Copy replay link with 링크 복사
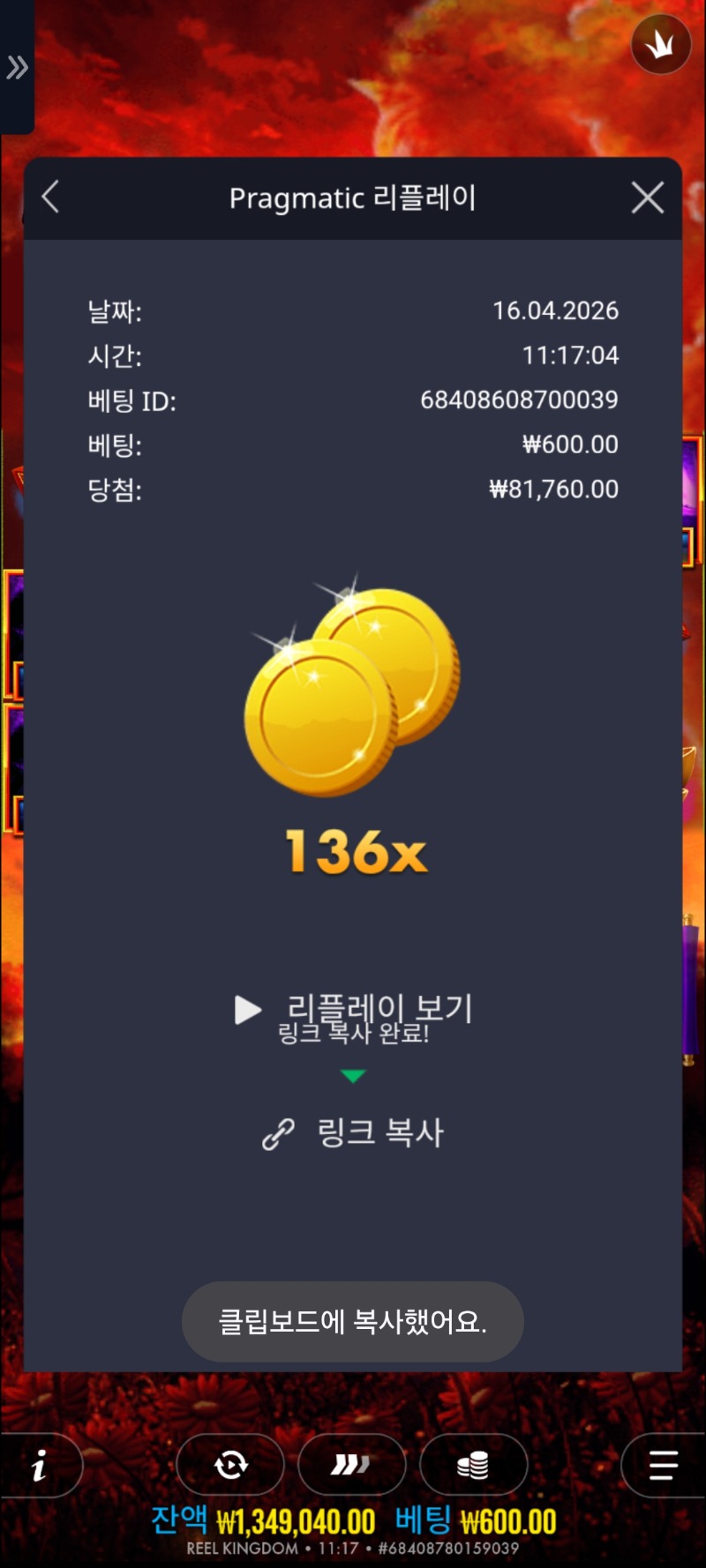Viewport: 706px width, 1568px height. tap(353, 1133)
